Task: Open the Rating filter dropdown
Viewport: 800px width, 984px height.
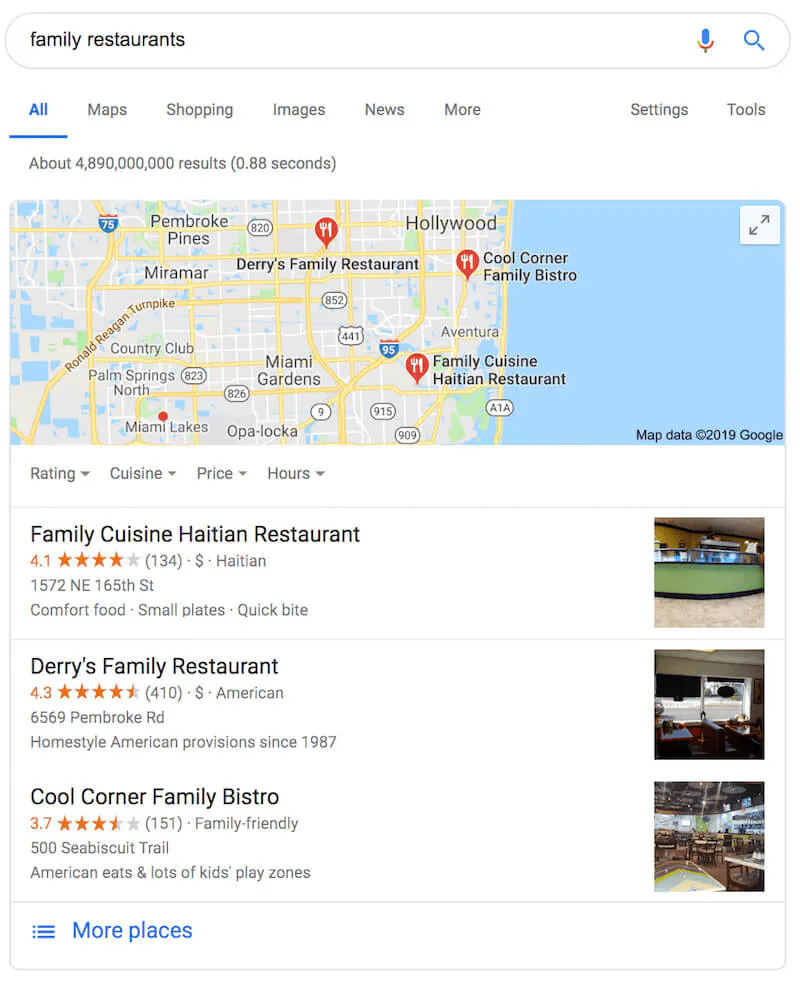Action: (x=60, y=474)
